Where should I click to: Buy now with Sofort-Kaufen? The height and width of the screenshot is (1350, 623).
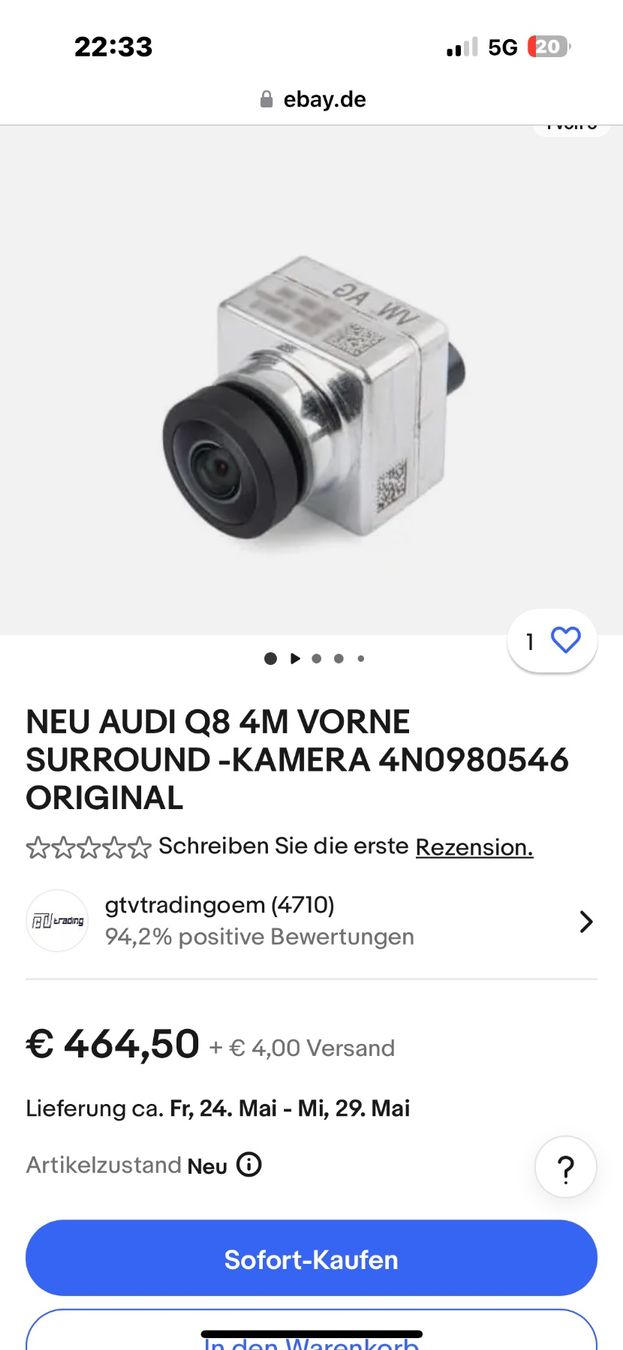tap(311, 1259)
